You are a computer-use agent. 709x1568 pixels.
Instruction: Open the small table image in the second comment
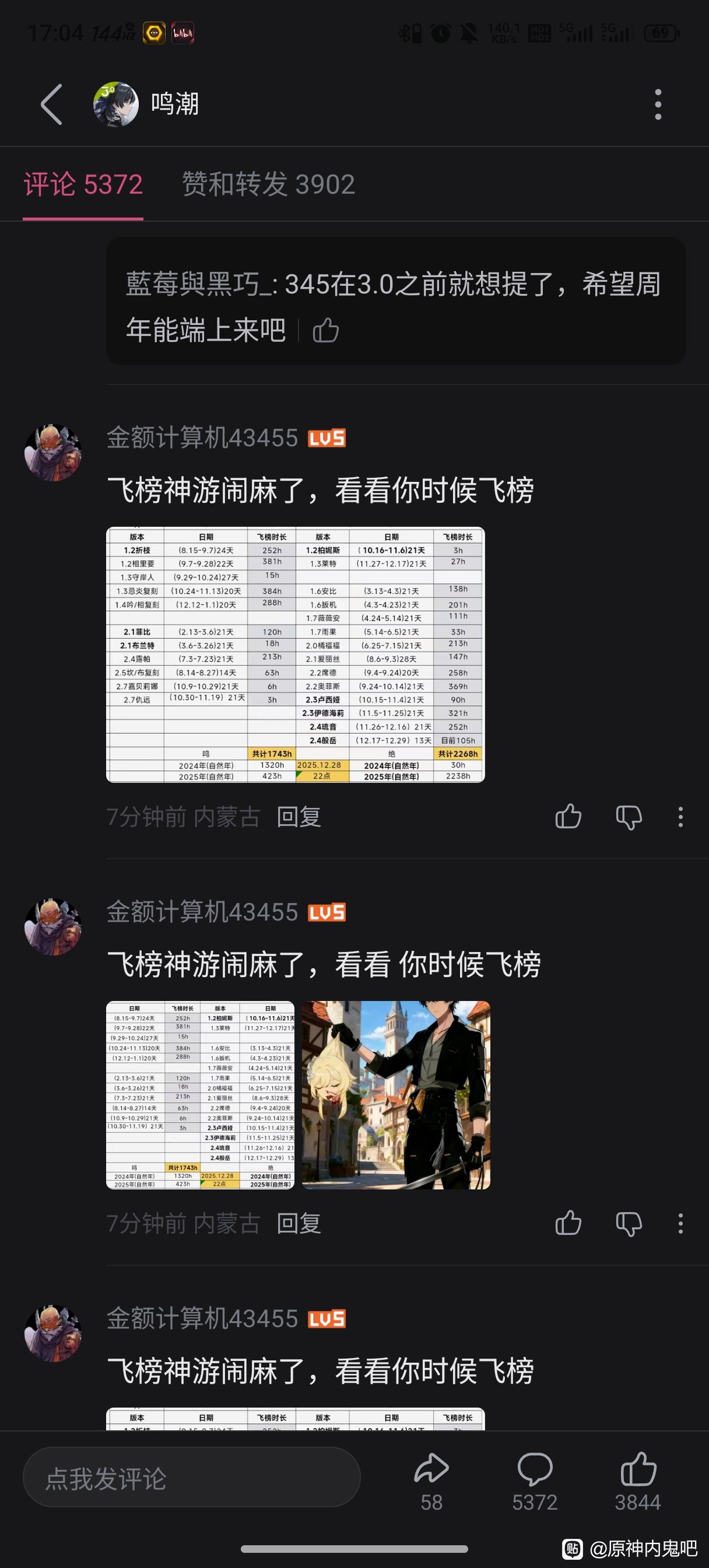coord(200,1095)
